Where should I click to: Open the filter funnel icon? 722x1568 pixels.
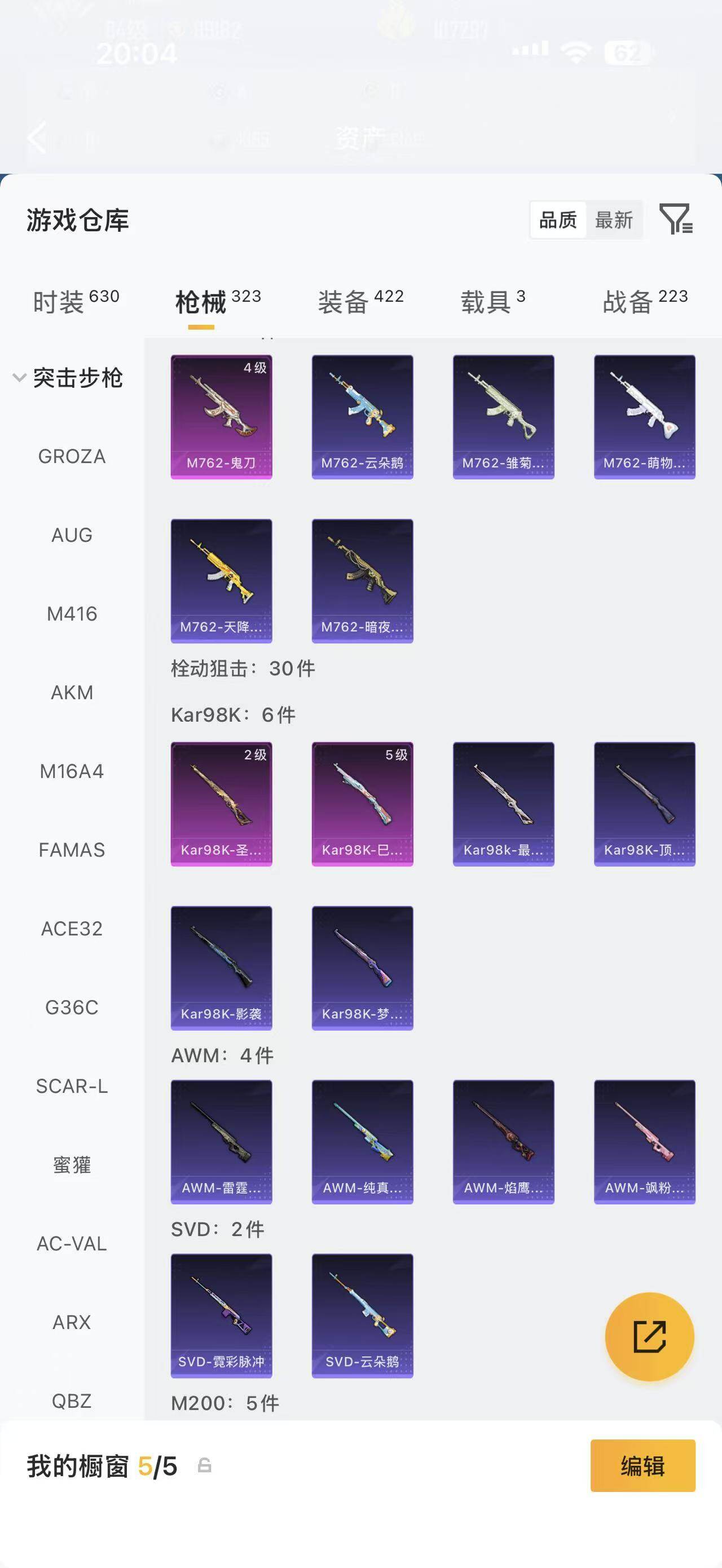(x=676, y=219)
